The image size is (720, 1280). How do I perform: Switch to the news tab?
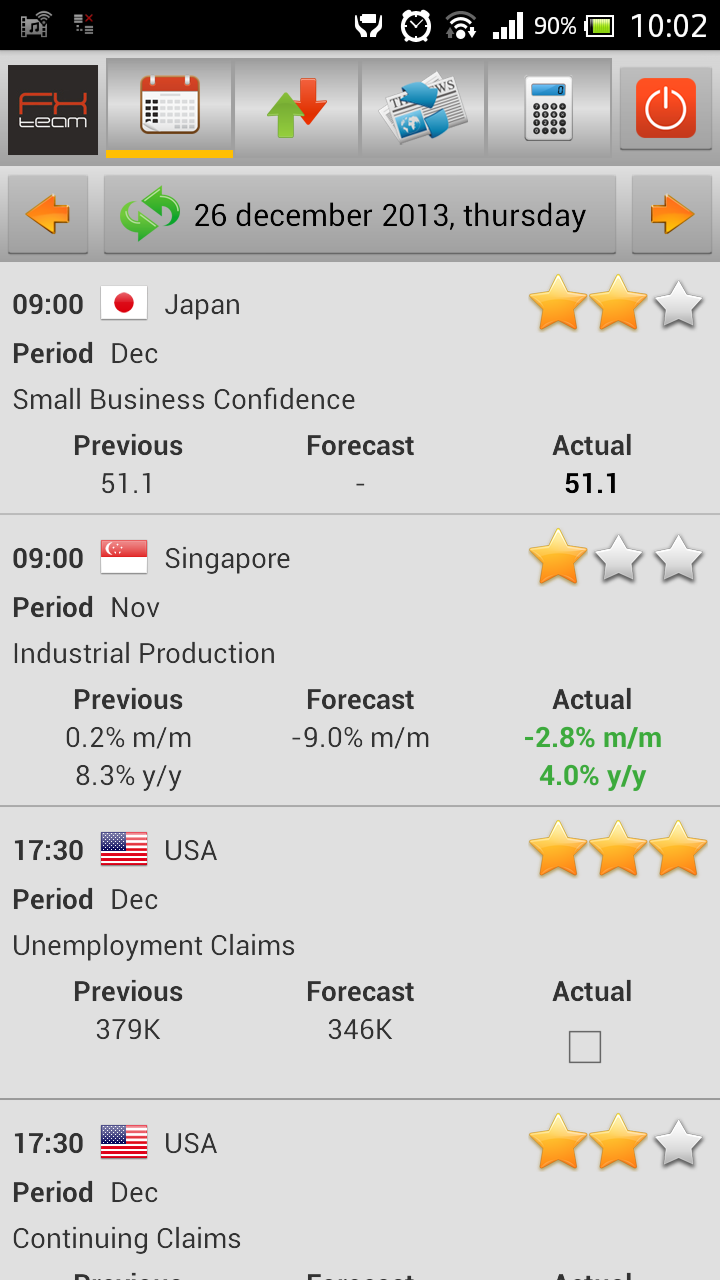[x=423, y=109]
